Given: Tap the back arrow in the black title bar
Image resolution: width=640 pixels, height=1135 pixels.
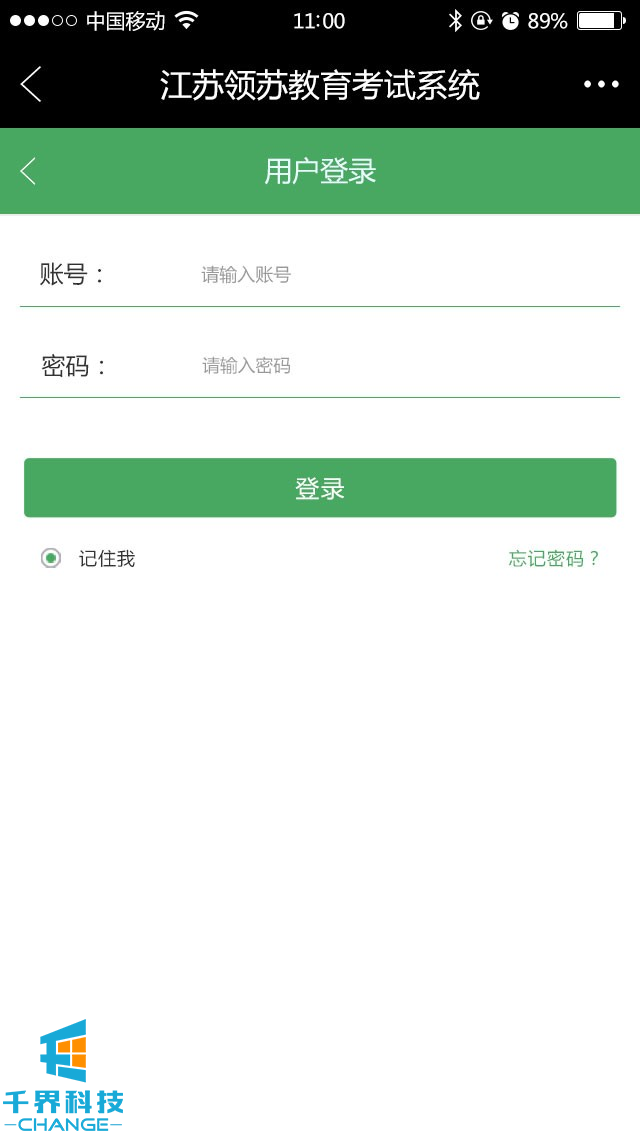Looking at the screenshot, I should (31, 85).
